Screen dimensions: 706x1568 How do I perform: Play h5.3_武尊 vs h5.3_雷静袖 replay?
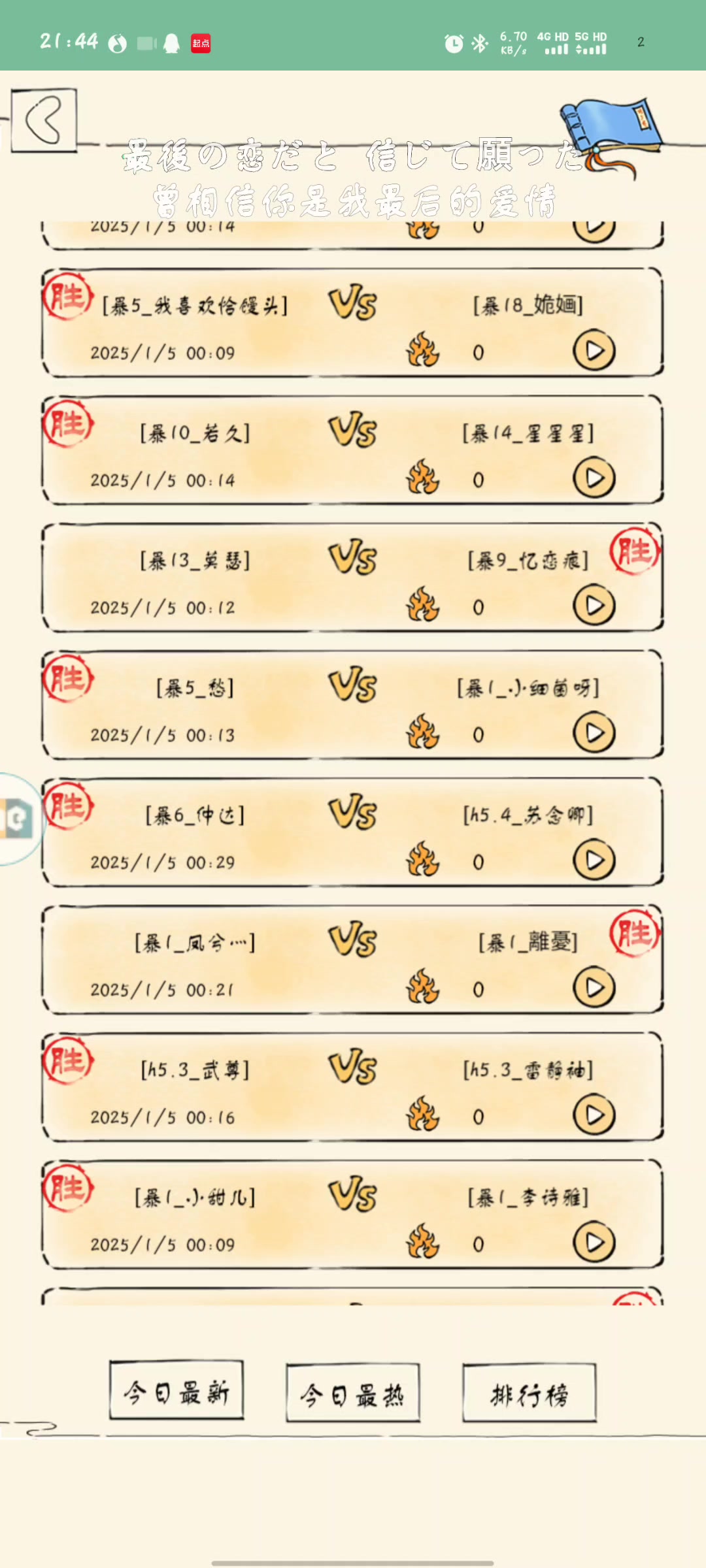pos(594,1115)
